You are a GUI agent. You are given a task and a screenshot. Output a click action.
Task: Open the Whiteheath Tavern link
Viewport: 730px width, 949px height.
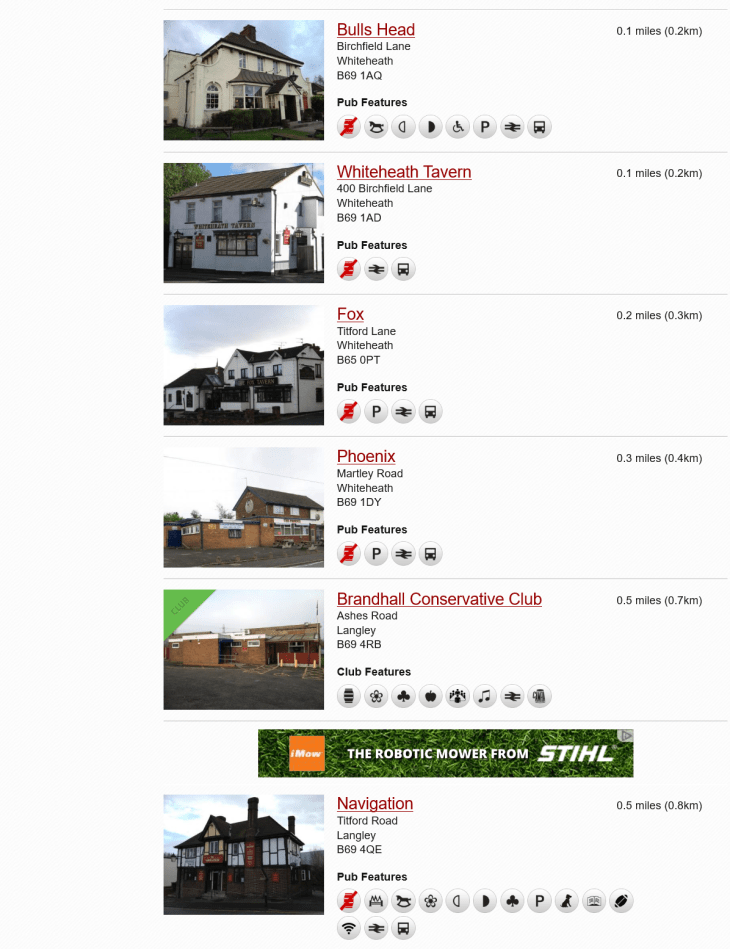[x=403, y=172]
